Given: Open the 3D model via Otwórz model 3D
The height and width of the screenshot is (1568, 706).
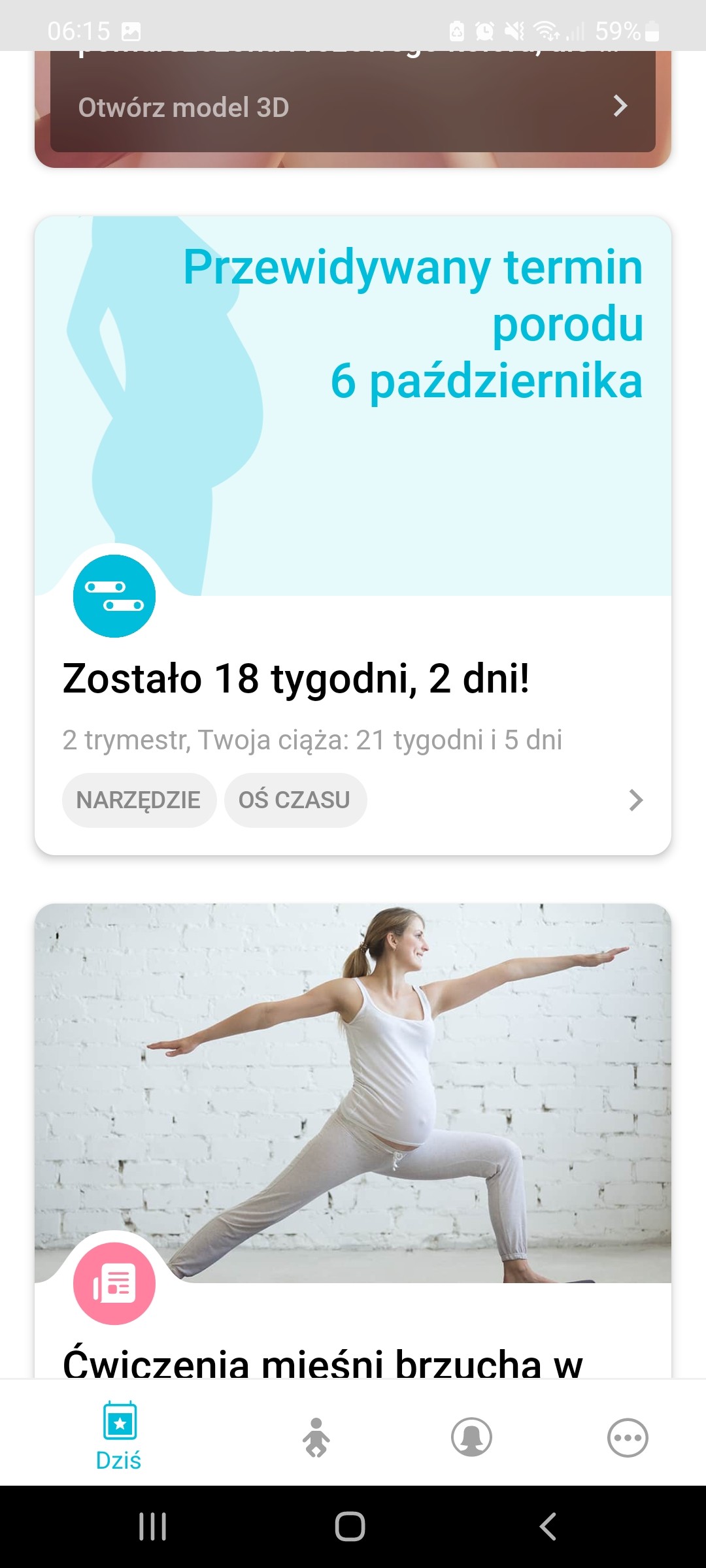Looking at the screenshot, I should pyautogui.click(x=353, y=106).
